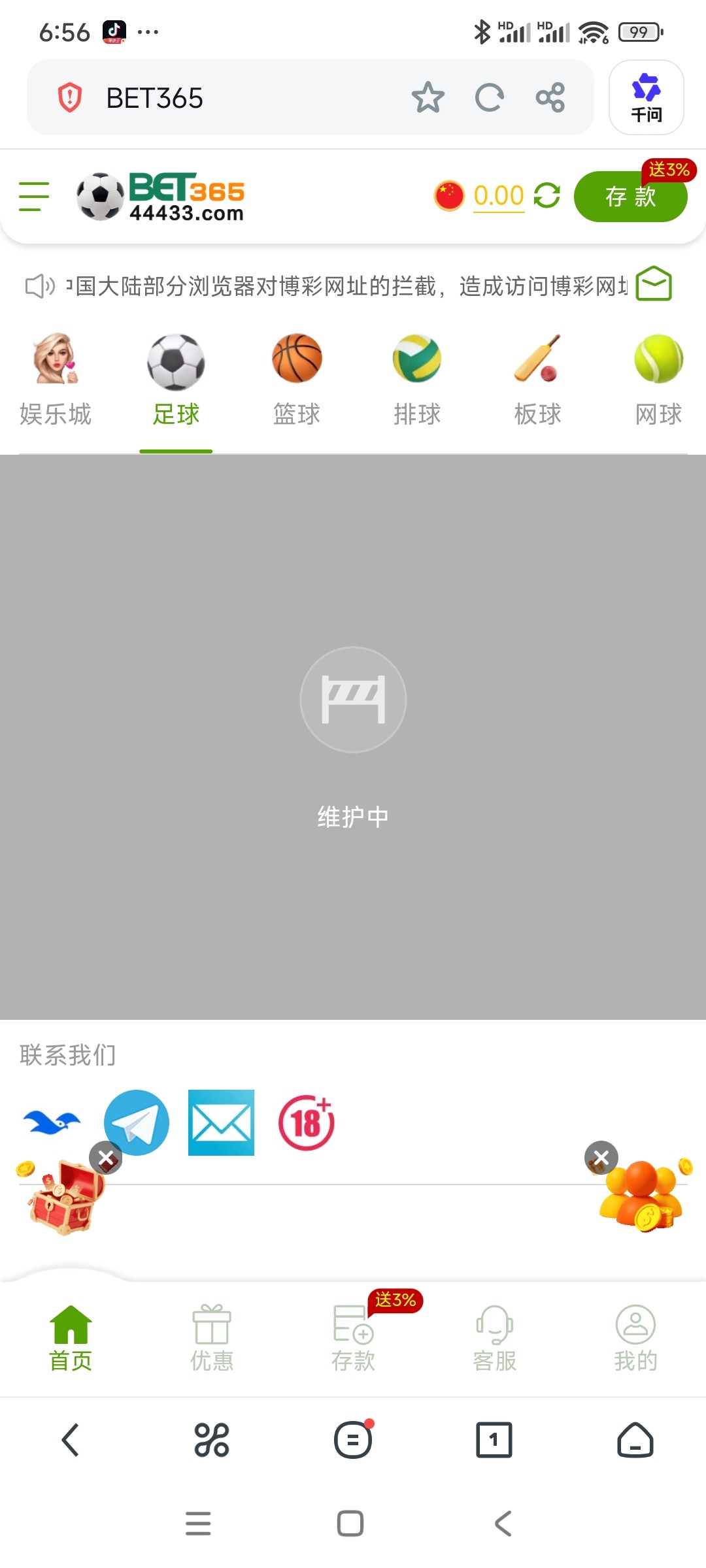
Task: Close the floating referral coins widget
Action: (601, 1158)
